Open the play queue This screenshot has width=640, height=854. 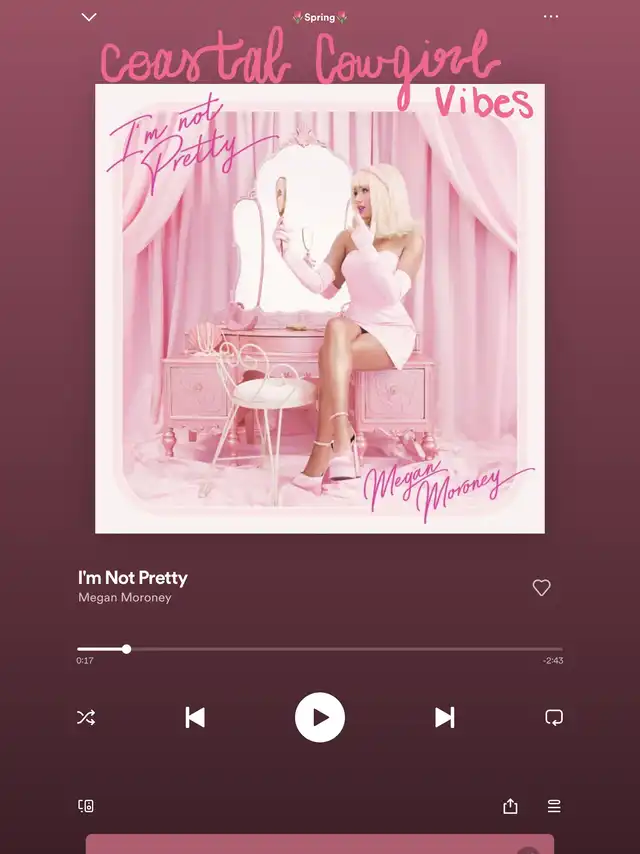tap(554, 806)
